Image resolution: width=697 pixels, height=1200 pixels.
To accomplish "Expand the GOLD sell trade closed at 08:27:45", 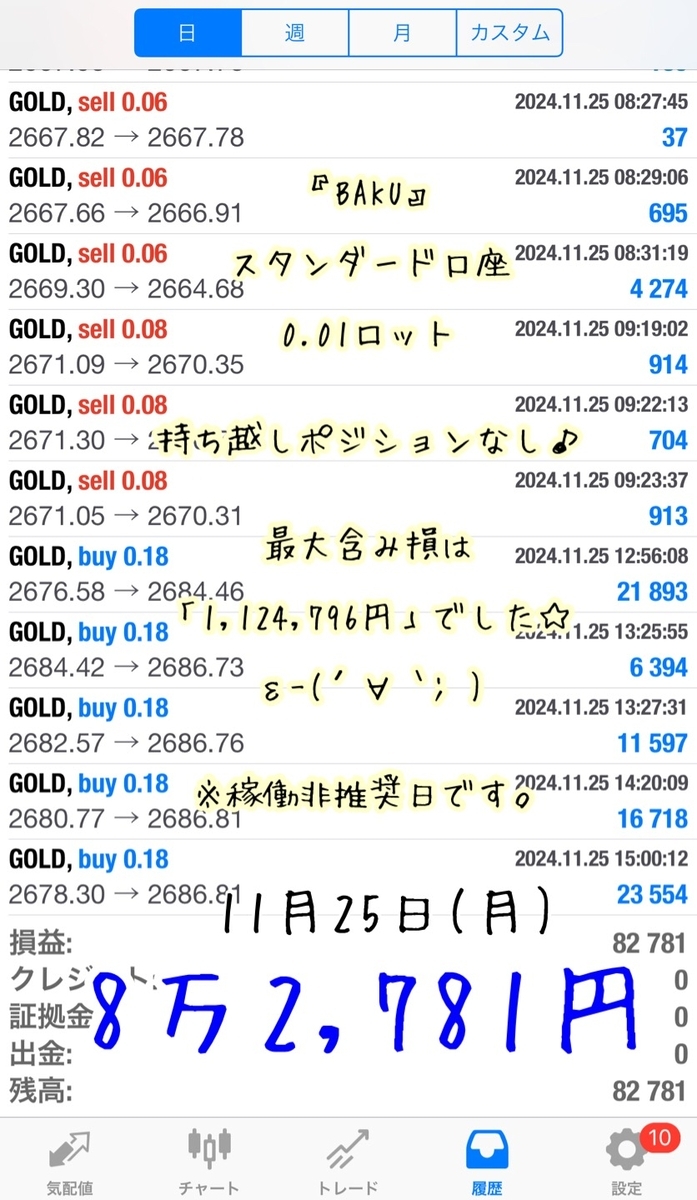I will (348, 118).
